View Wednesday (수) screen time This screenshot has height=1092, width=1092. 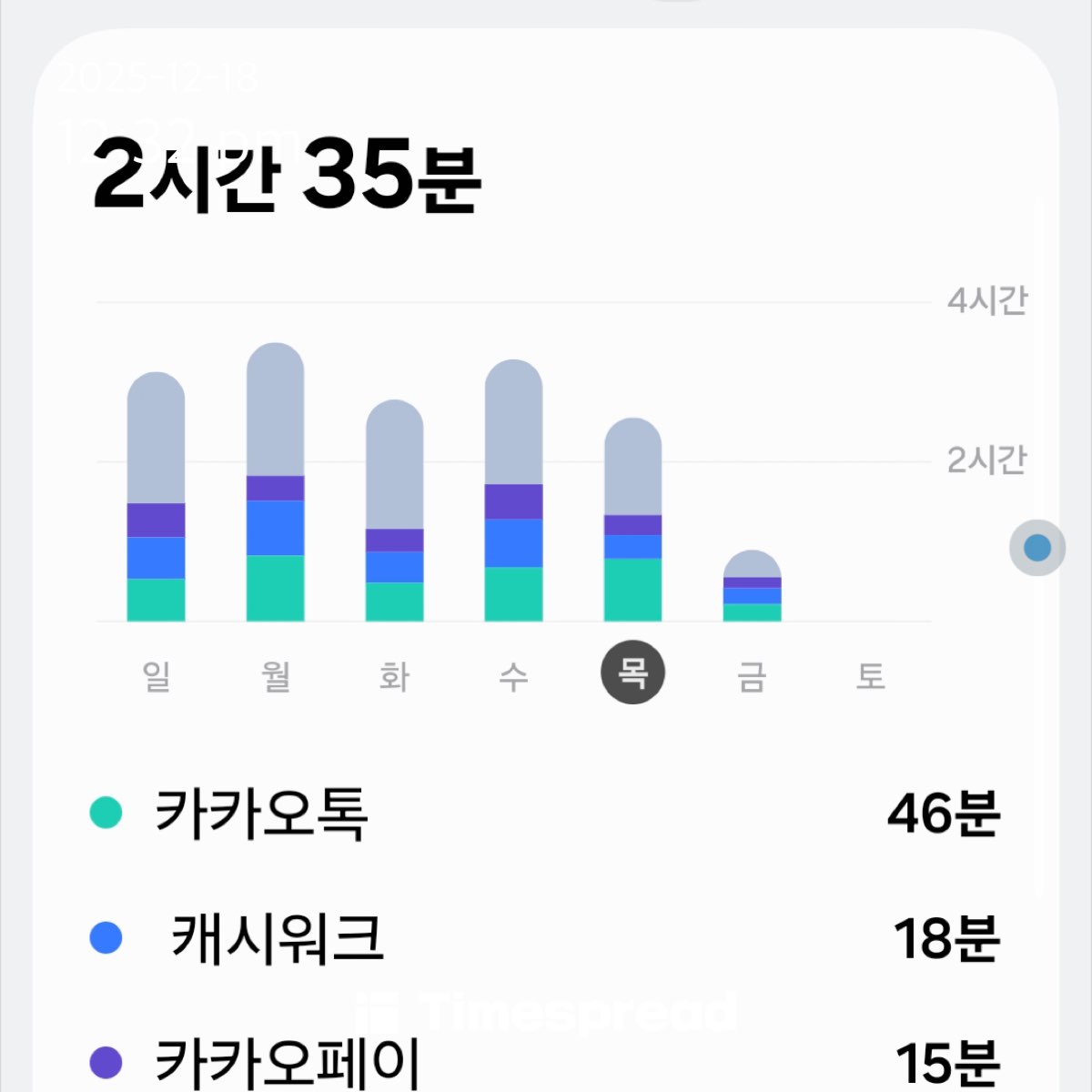pyautogui.click(x=514, y=675)
